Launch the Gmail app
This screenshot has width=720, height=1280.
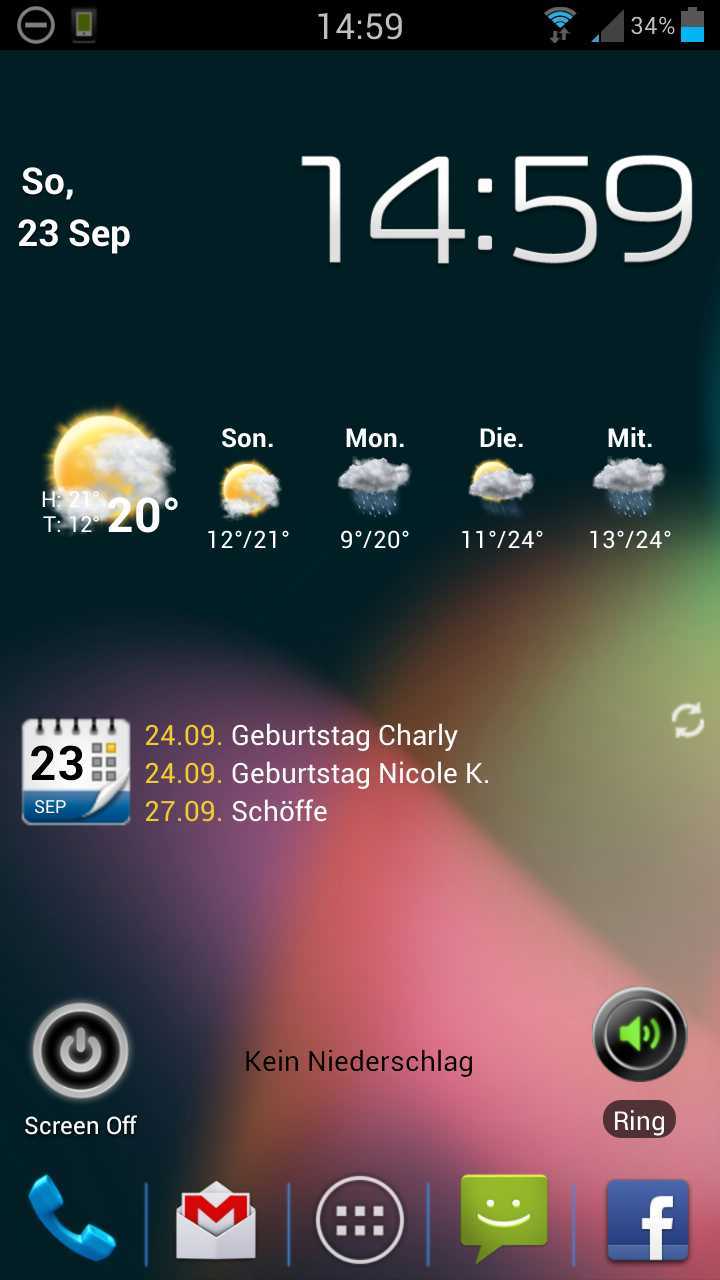(x=216, y=1220)
